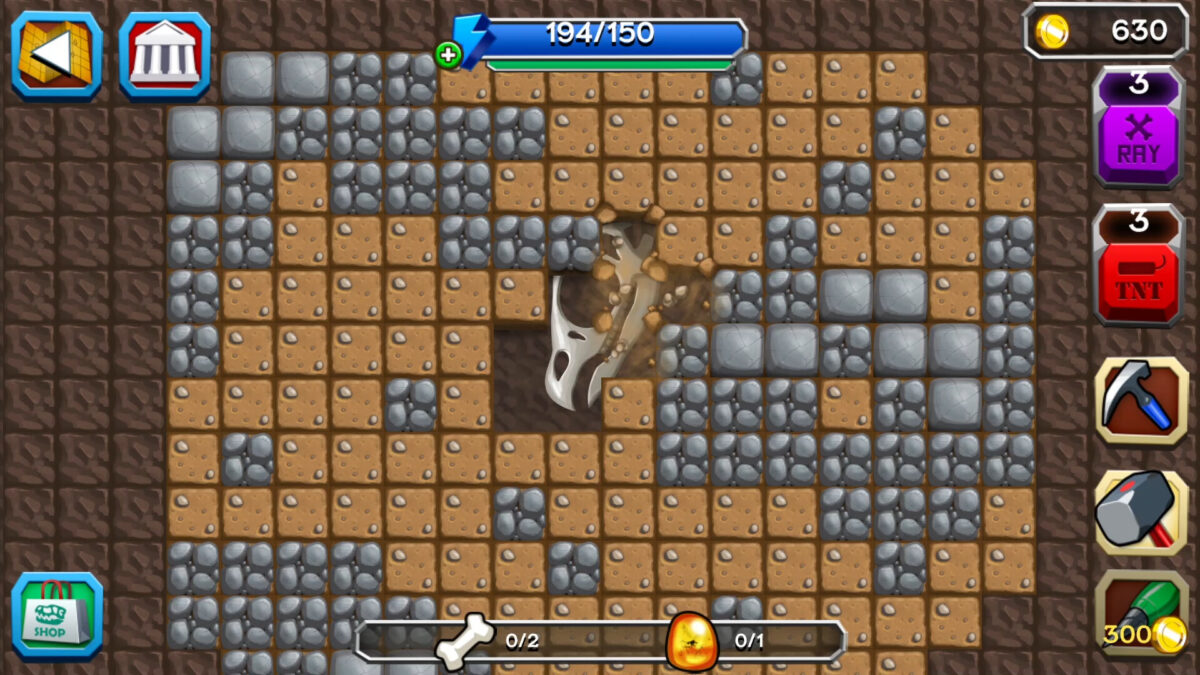The width and height of the screenshot is (1200, 675).
Task: Select the sledgehammer tool
Action: click(1141, 512)
